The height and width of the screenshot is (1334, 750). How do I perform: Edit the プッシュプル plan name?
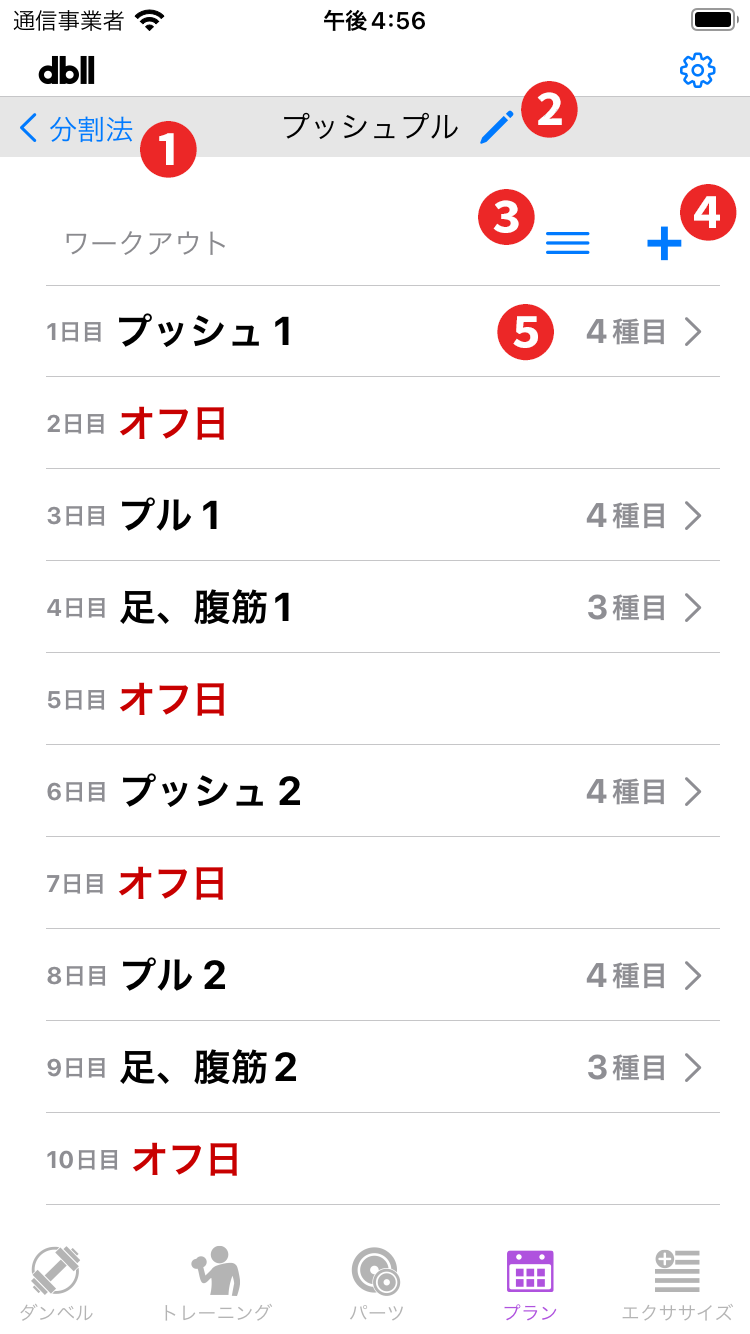coord(496,128)
